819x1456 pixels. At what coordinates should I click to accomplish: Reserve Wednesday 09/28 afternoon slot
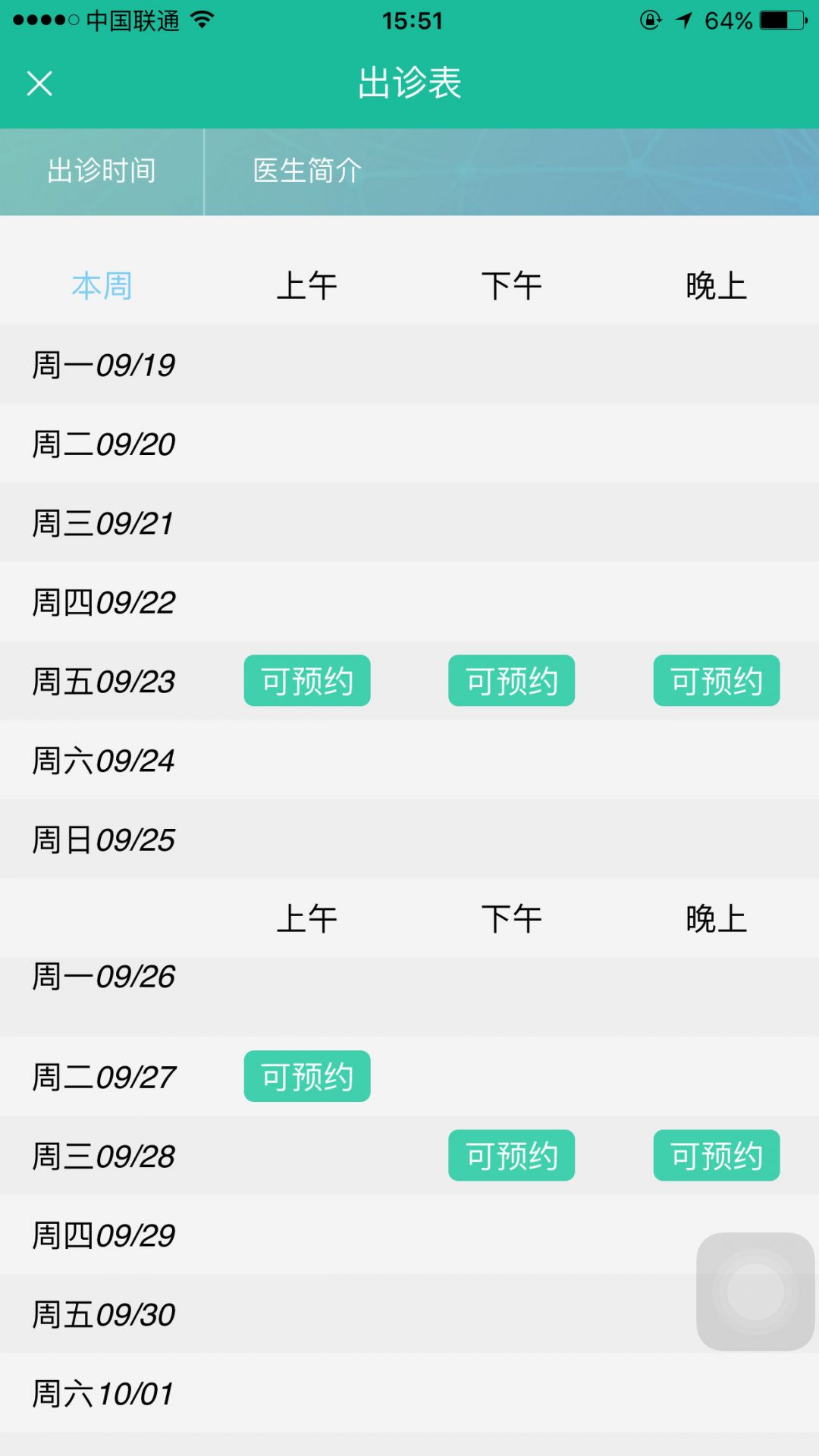coord(512,1156)
